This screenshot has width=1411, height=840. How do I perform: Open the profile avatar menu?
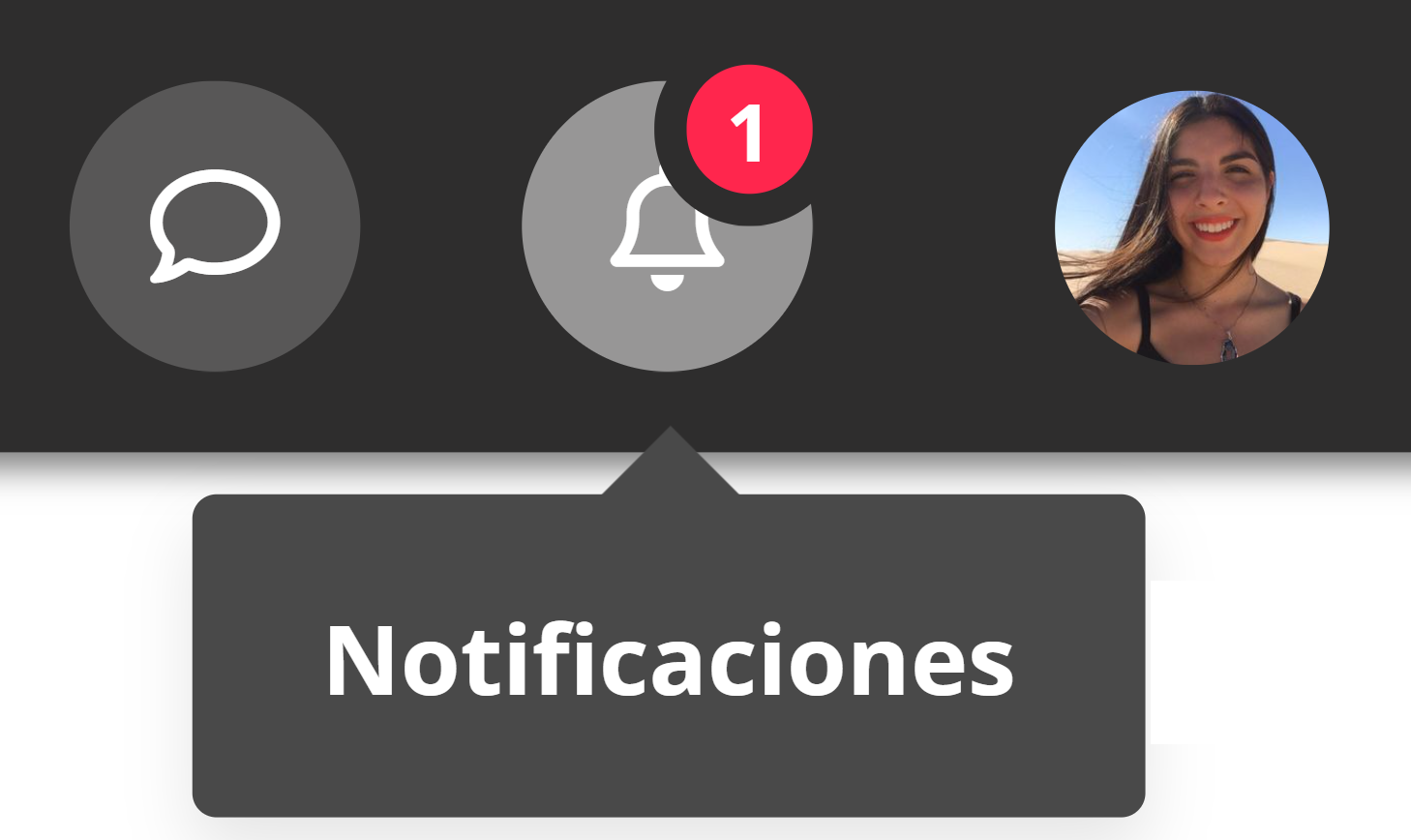[x=1191, y=228]
